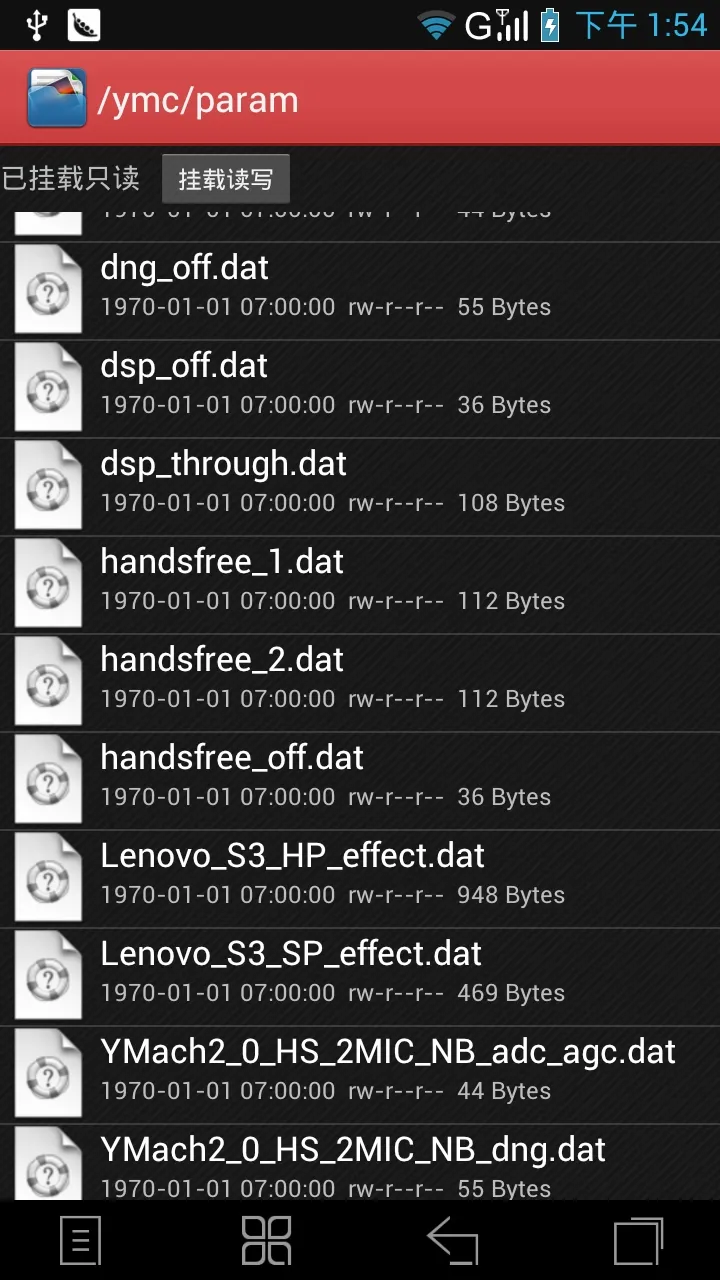Screen dimensions: 720x1280
Task: Open the file dsp_off.dat
Action: [x=360, y=386]
